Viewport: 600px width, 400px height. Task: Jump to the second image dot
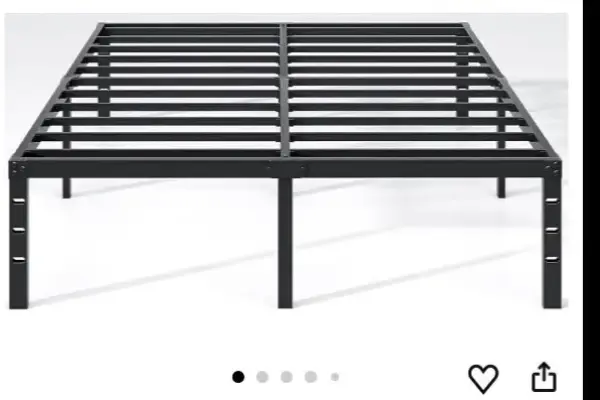(x=262, y=377)
